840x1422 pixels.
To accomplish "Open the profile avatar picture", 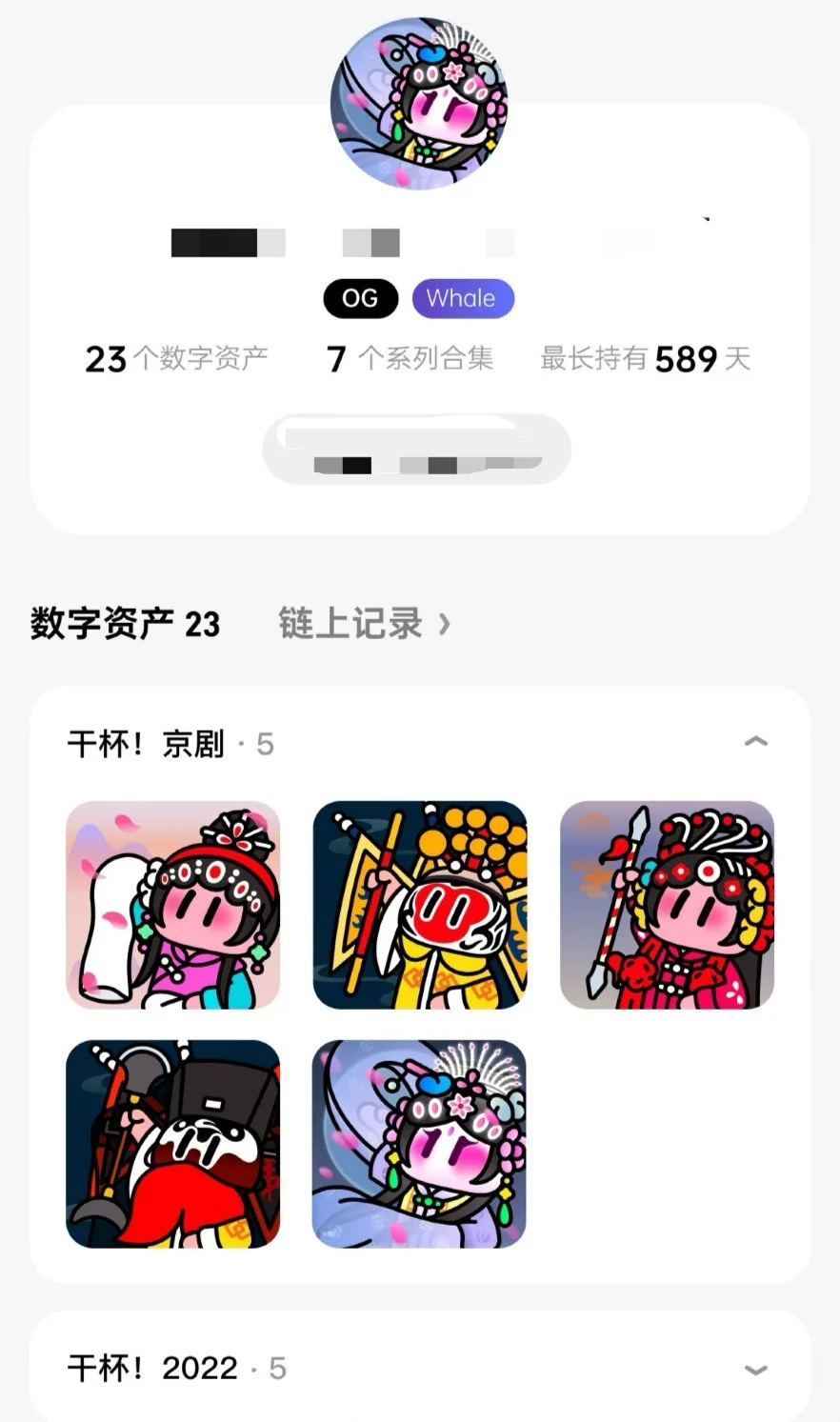I will pos(419,103).
